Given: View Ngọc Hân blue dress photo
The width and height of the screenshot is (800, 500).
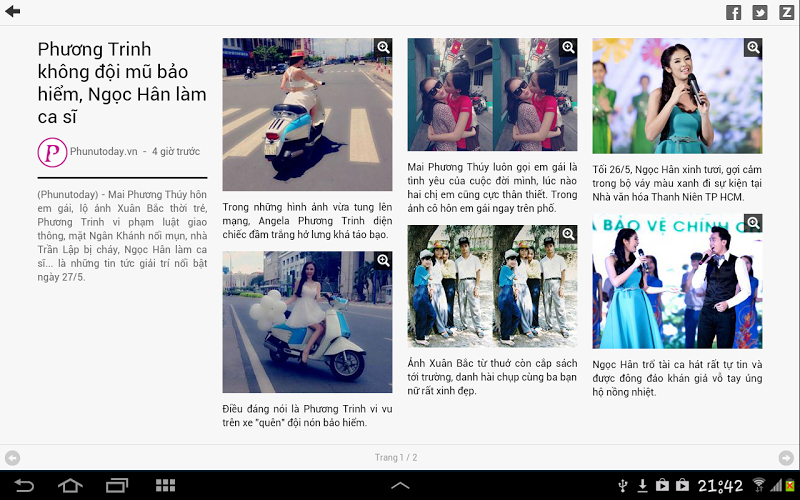Looking at the screenshot, I should (x=753, y=48).
